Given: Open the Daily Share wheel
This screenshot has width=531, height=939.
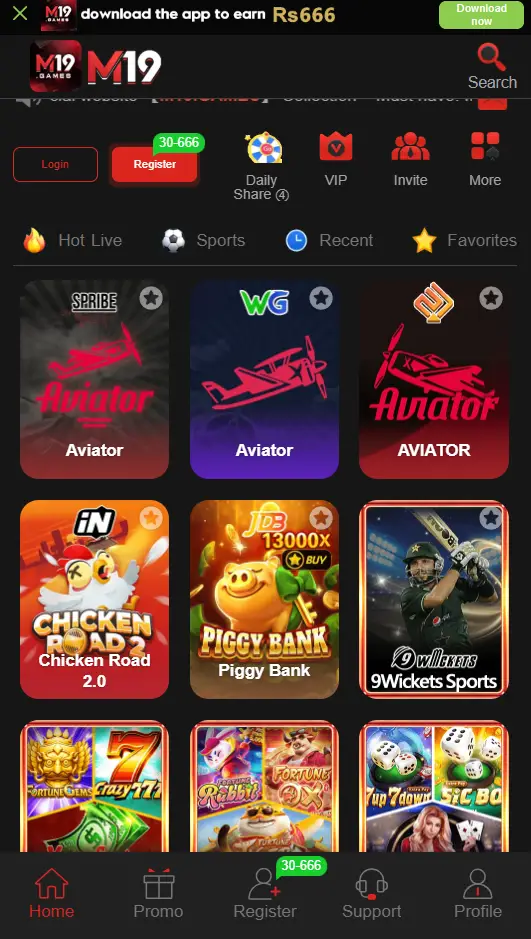Looking at the screenshot, I should click(x=262, y=168).
